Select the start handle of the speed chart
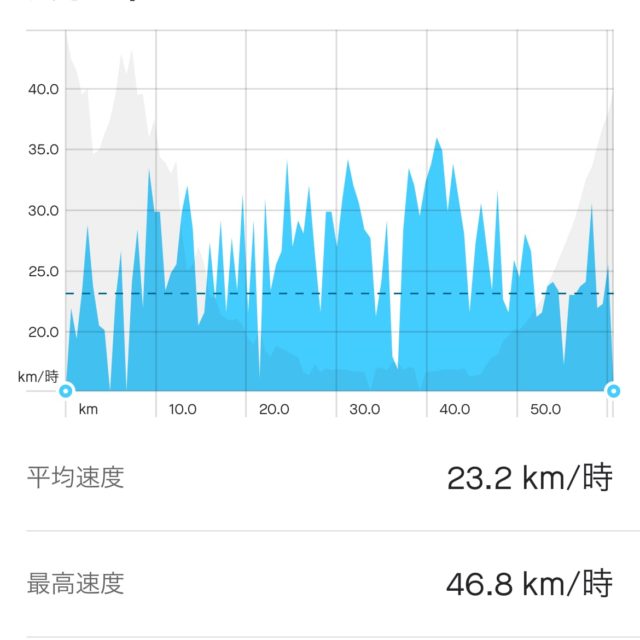 coord(66,391)
